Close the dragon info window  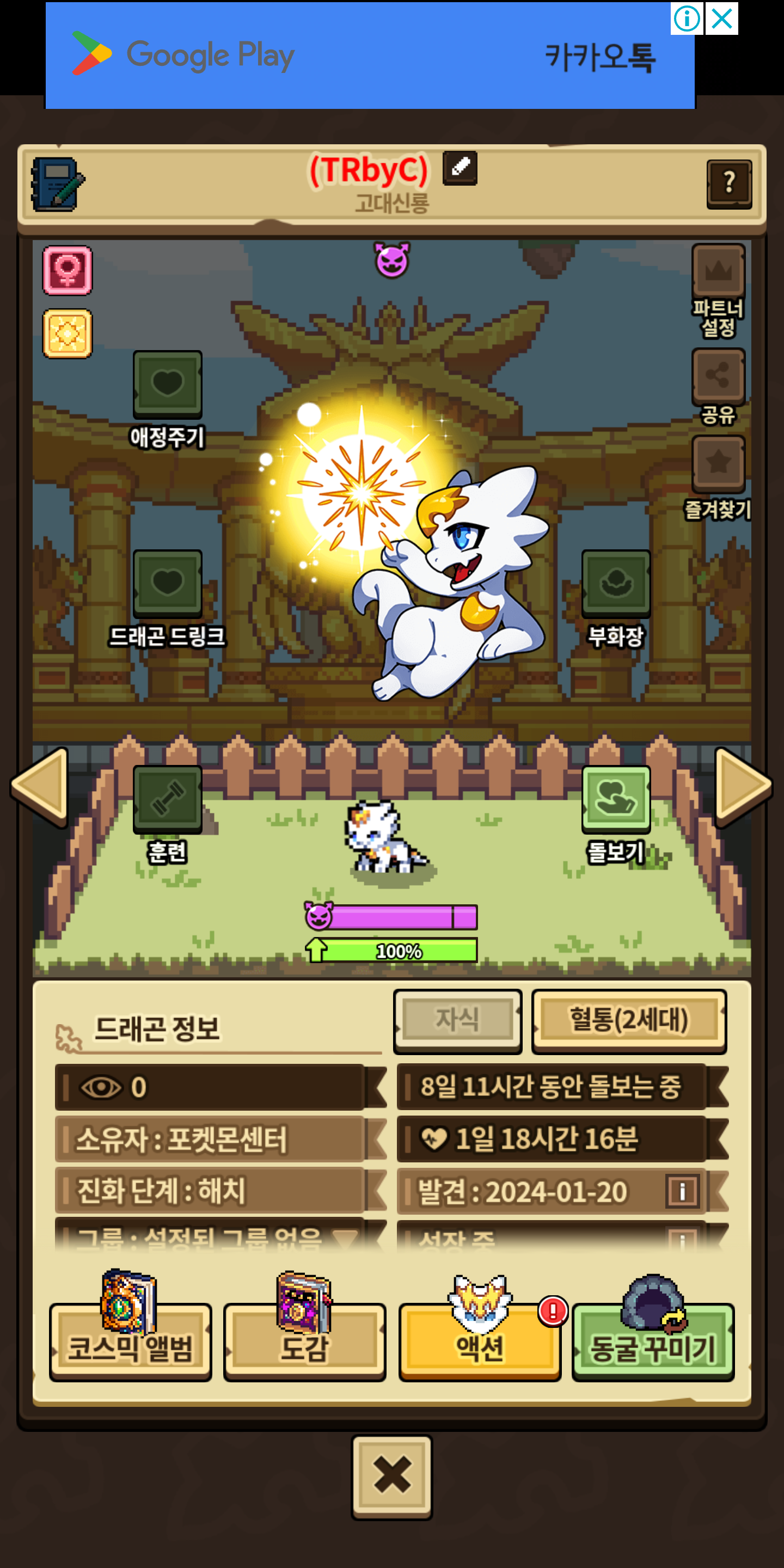(x=392, y=1477)
